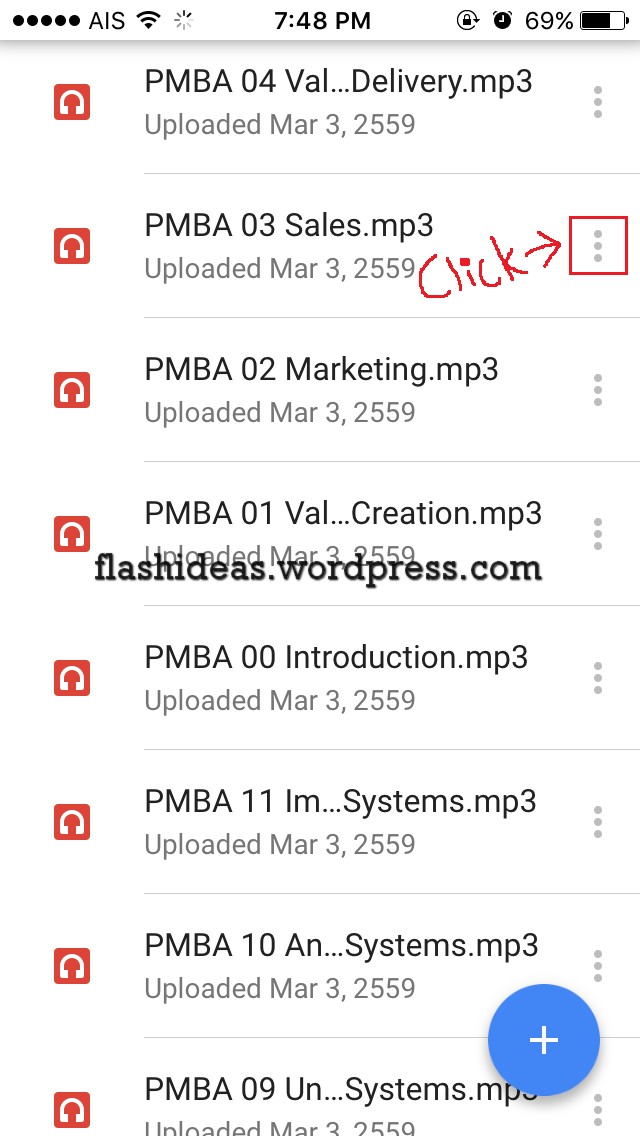Open more options for PMBA 10 An…Systems.mp3
This screenshot has width=640, height=1136.
point(598,965)
